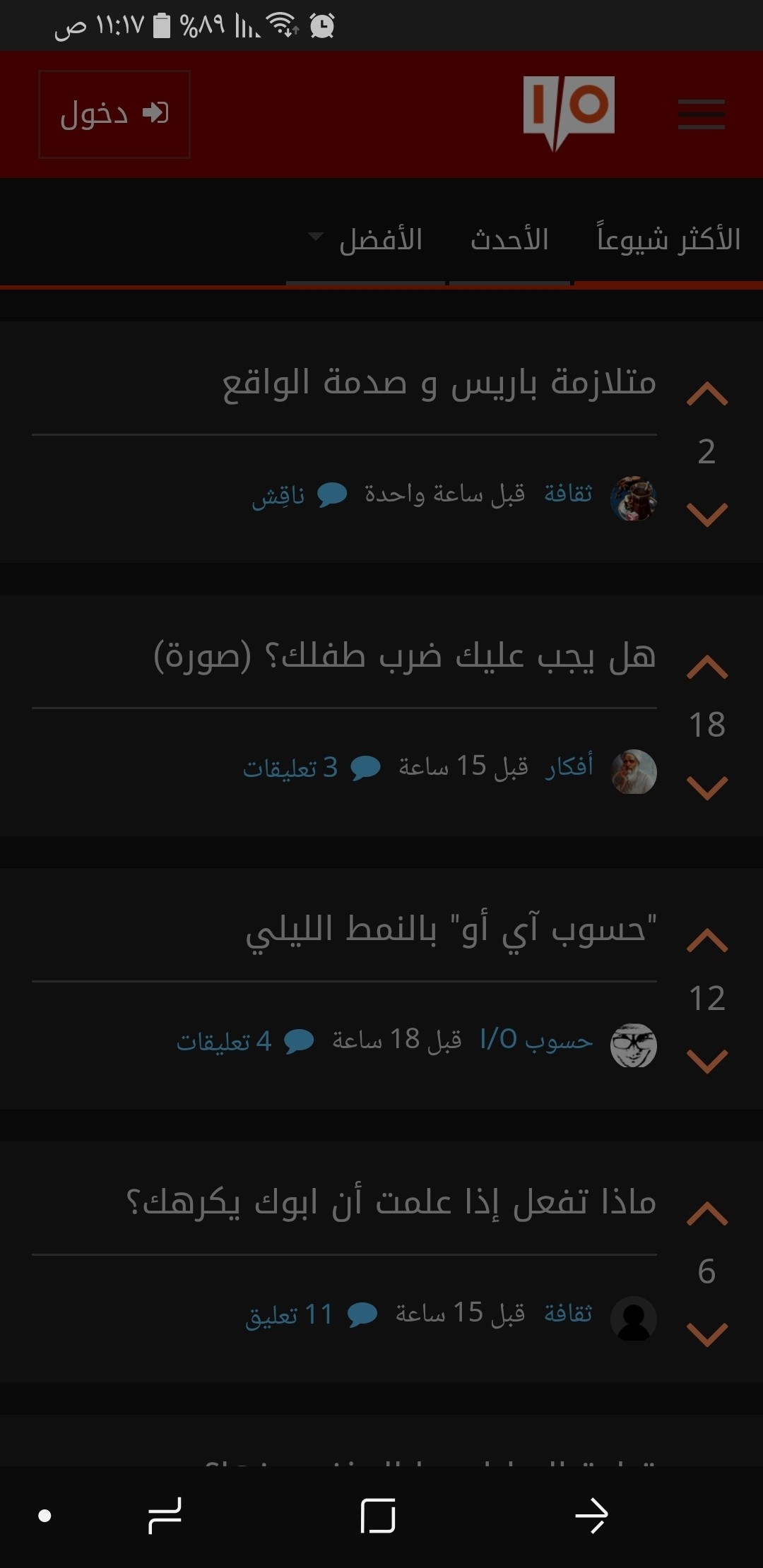Tap the system home button
The height and width of the screenshot is (1568, 763).
[378, 1516]
